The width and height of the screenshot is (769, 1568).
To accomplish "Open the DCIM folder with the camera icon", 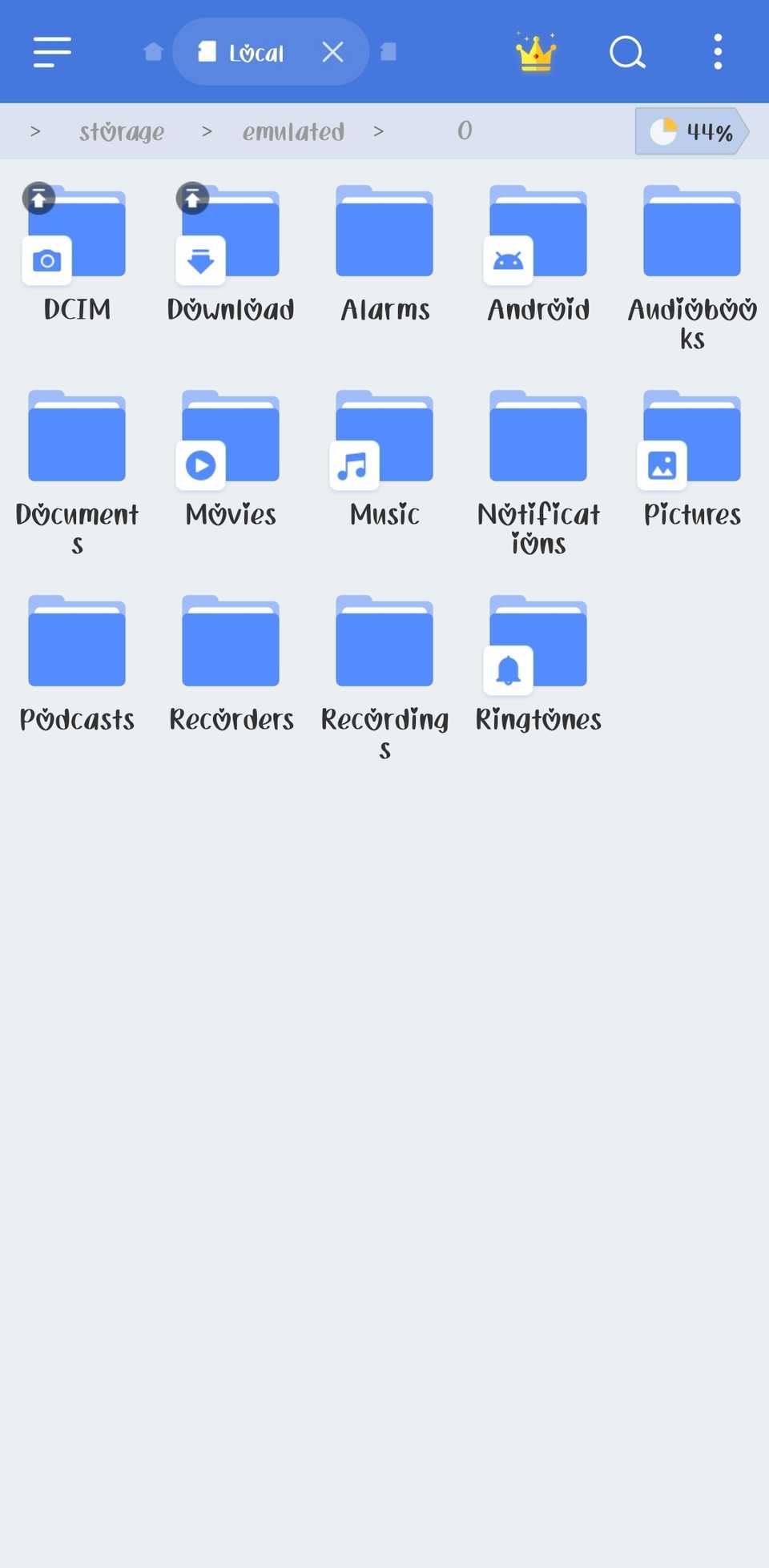I will coord(76,240).
